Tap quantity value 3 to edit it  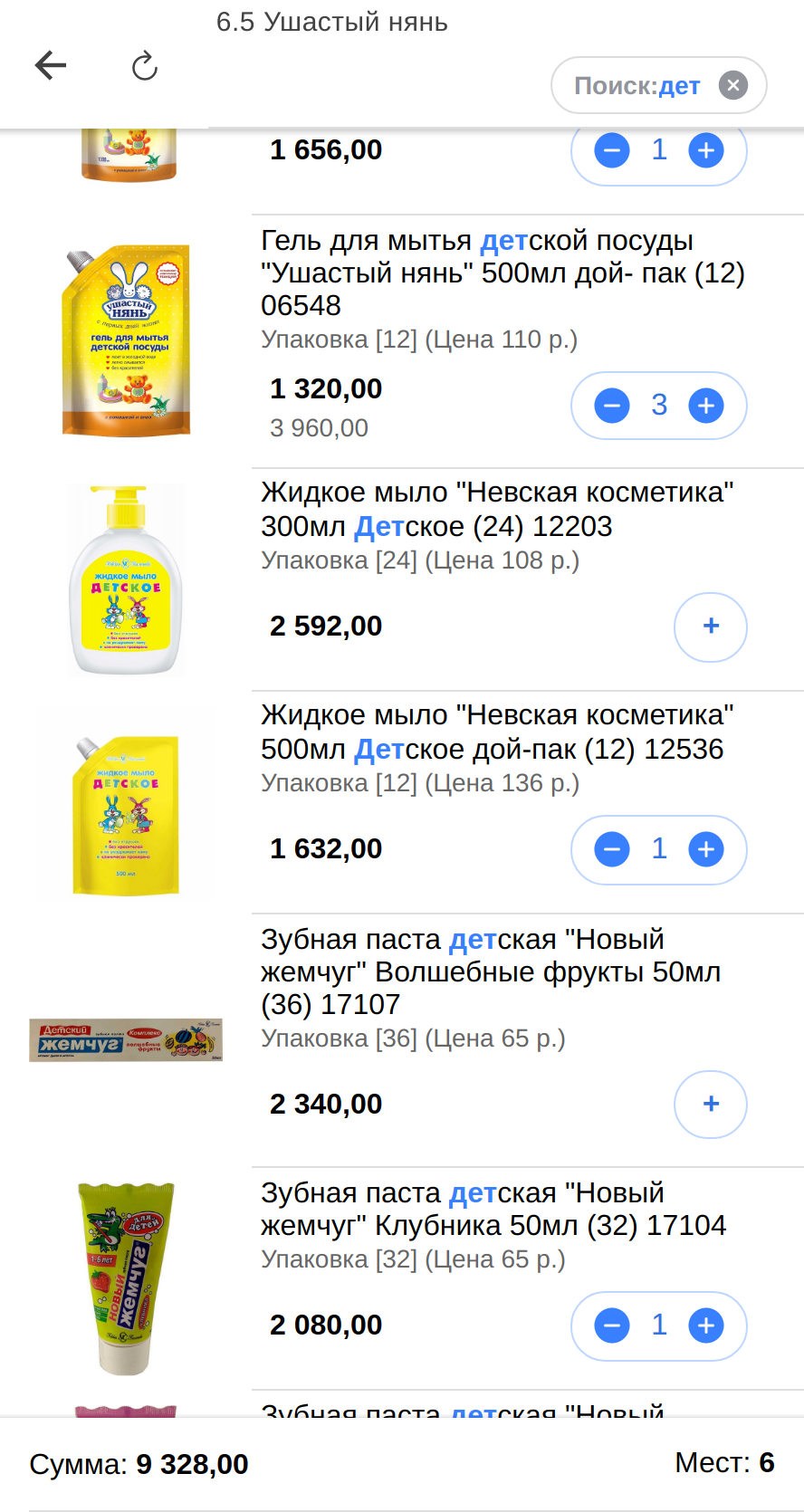tap(658, 406)
